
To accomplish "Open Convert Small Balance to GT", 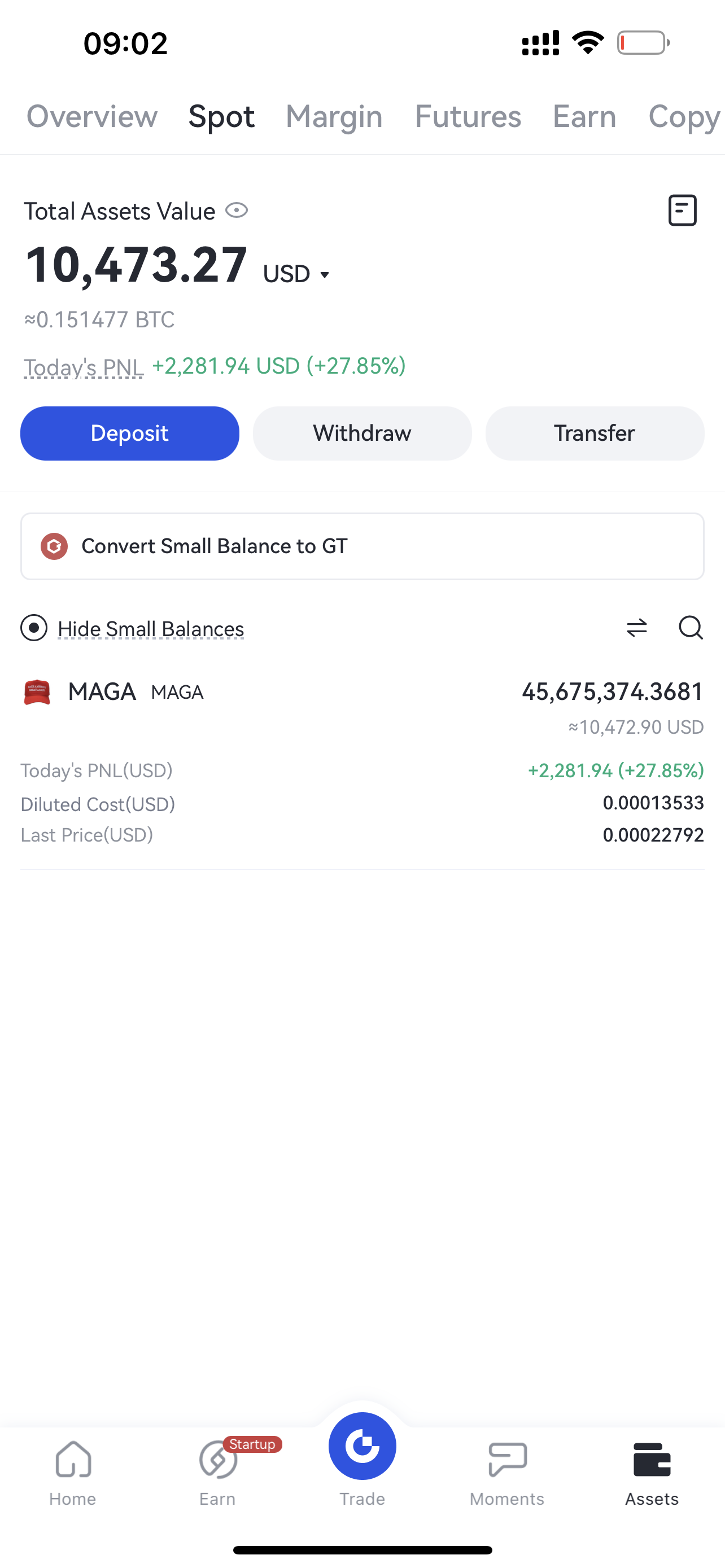I will pos(362,546).
